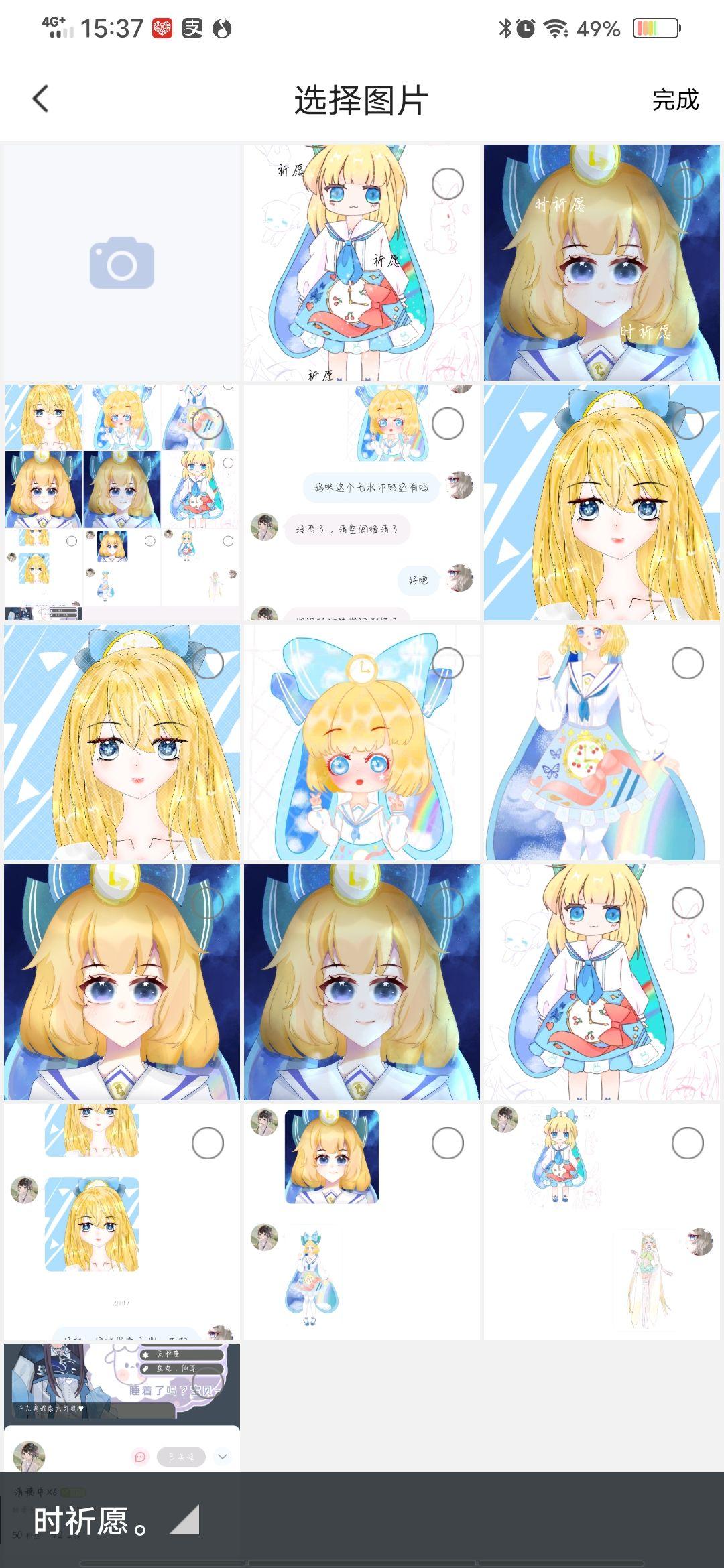Image resolution: width=724 pixels, height=1568 pixels.
Task: Select the chat screenshot with tall green-haired figure
Action: tap(687, 1143)
